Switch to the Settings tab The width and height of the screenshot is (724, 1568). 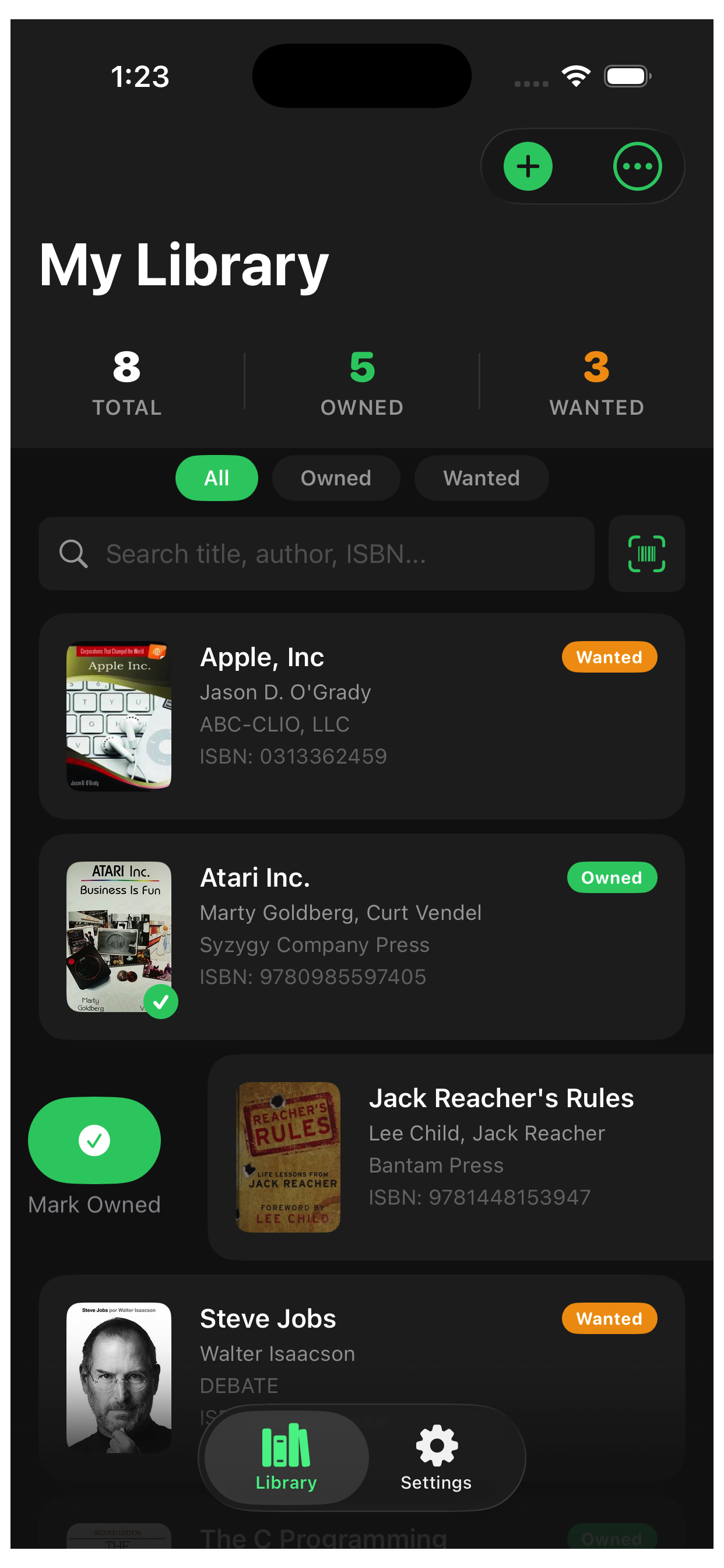pos(435,1457)
